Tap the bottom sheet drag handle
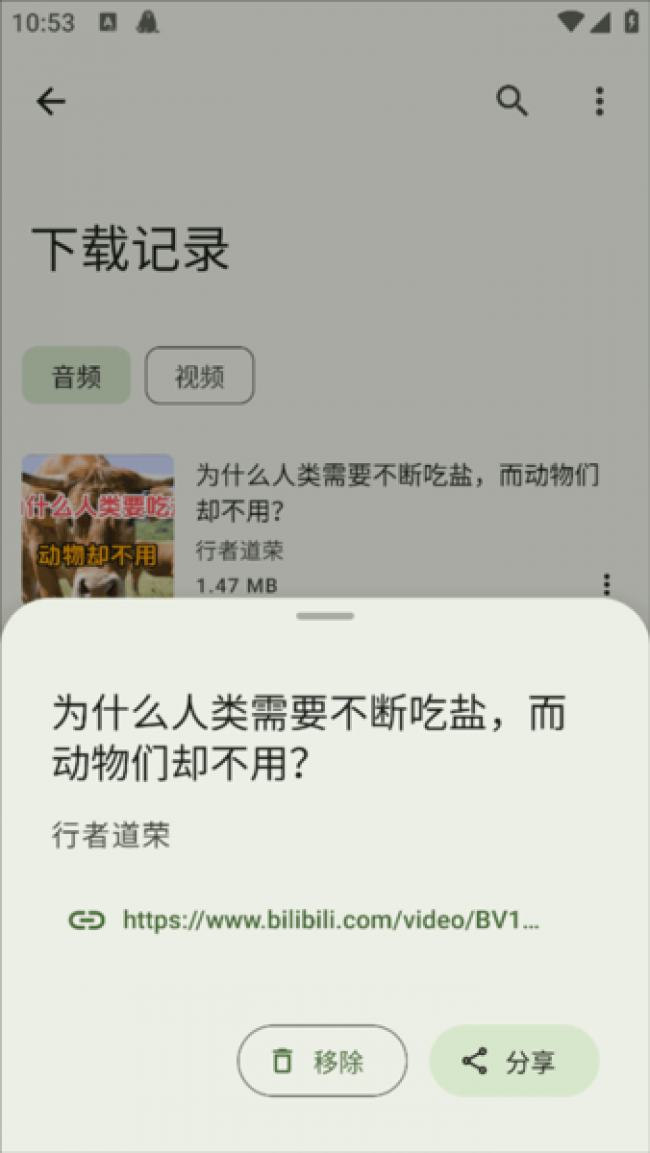 click(325, 616)
